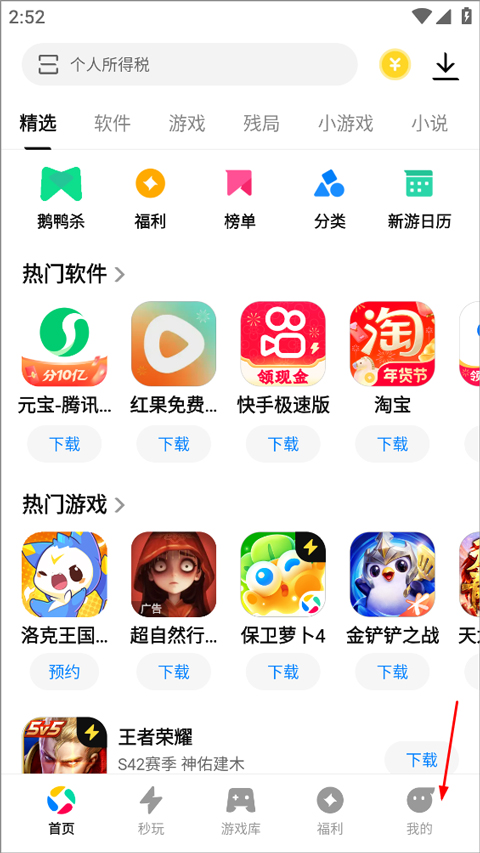Select the 残局 top tab
The height and width of the screenshot is (853, 480).
[x=261, y=123]
